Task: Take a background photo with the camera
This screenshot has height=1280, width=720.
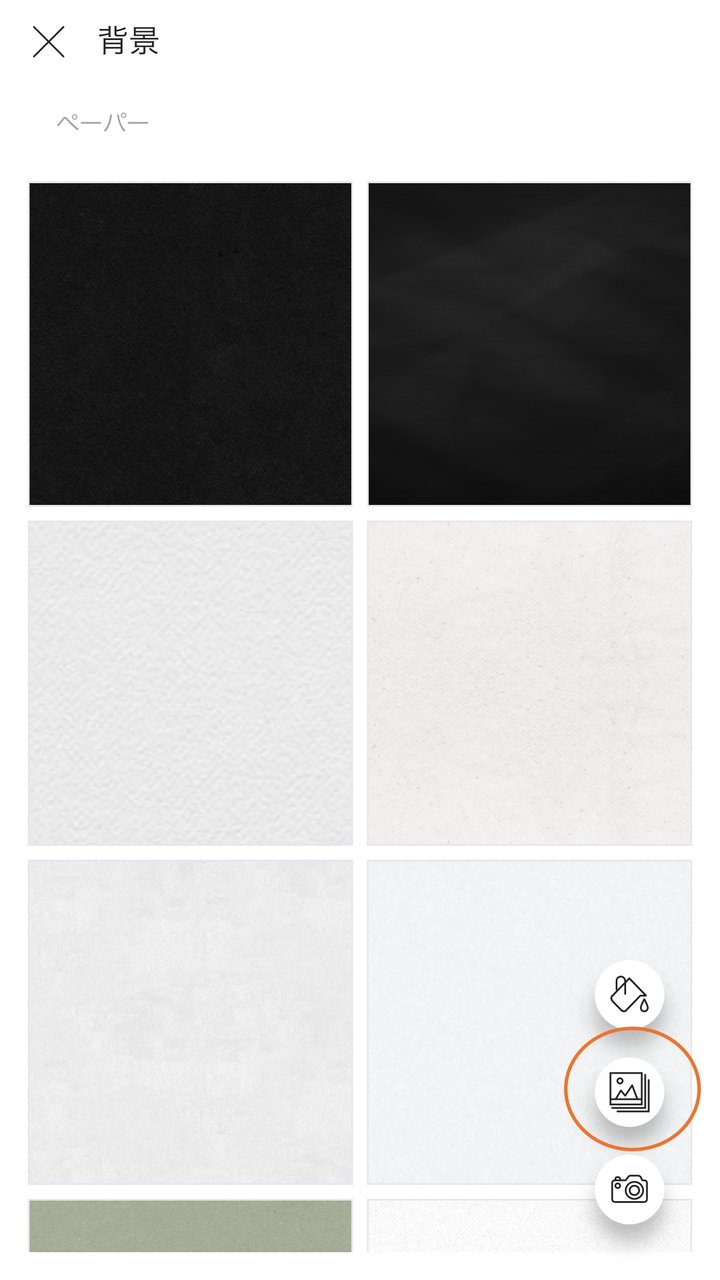Action: pos(630,1188)
